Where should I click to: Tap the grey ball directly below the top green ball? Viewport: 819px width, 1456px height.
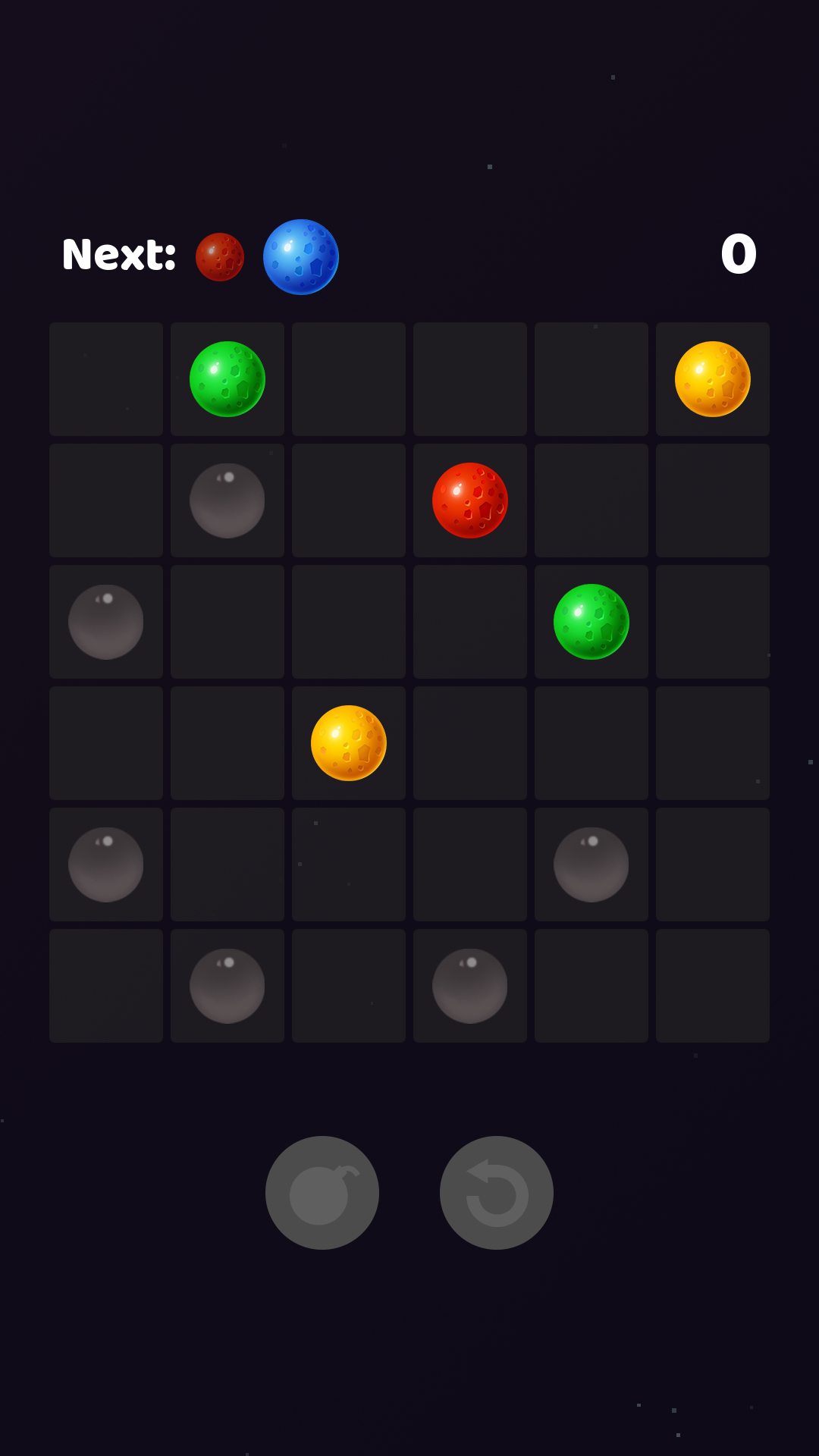tap(227, 500)
